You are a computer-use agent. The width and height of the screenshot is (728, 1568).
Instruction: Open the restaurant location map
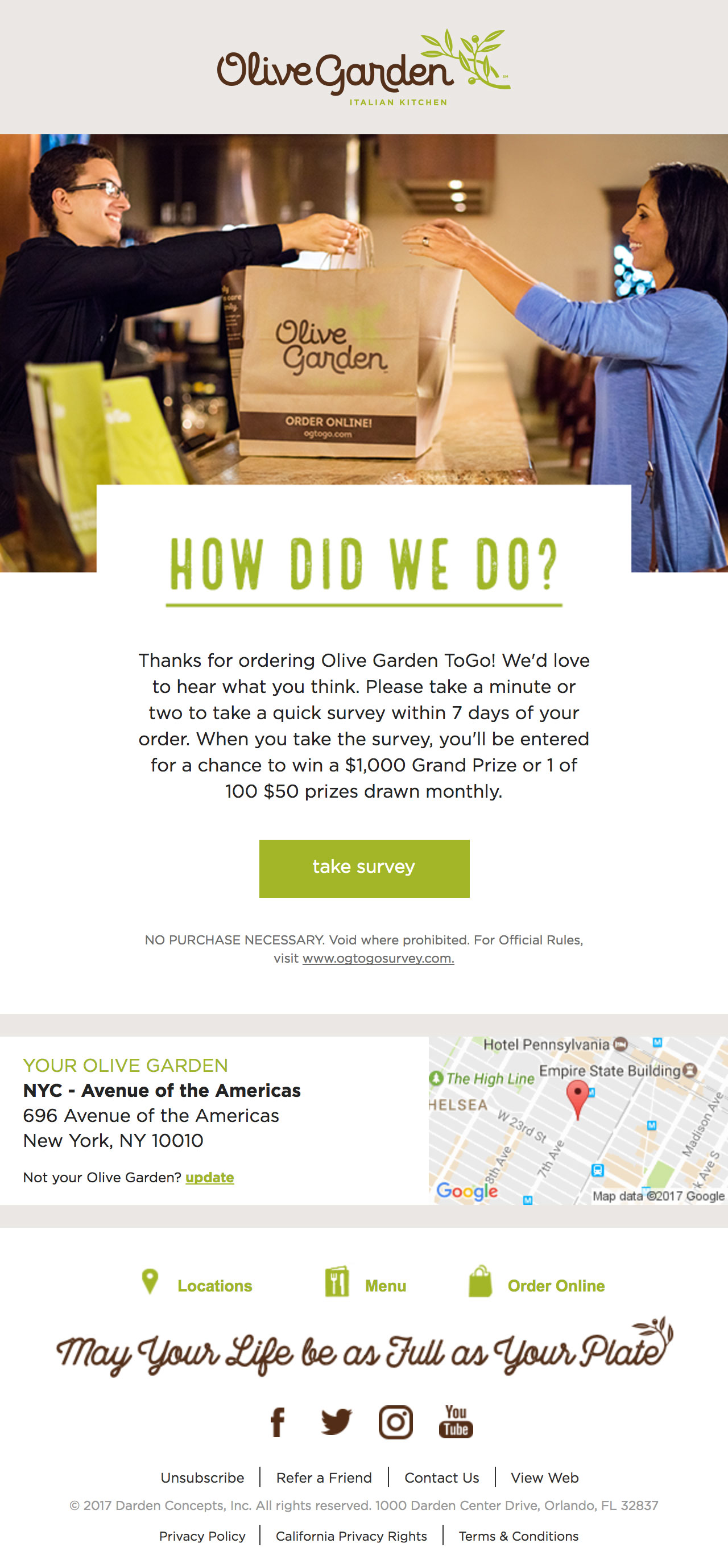click(x=578, y=1120)
